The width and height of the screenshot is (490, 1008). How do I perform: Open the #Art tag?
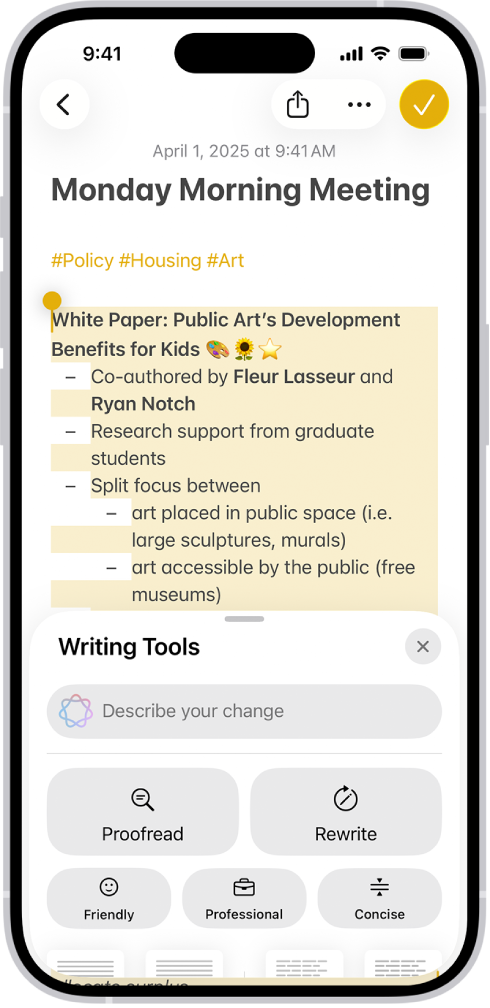(x=225, y=261)
